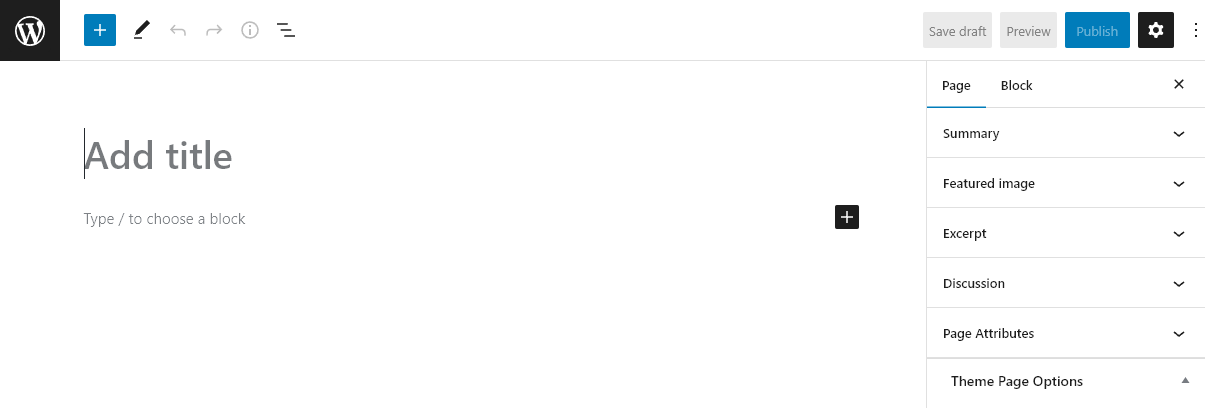
Task: Open the options three-dot menu
Action: pyautogui.click(x=1195, y=30)
